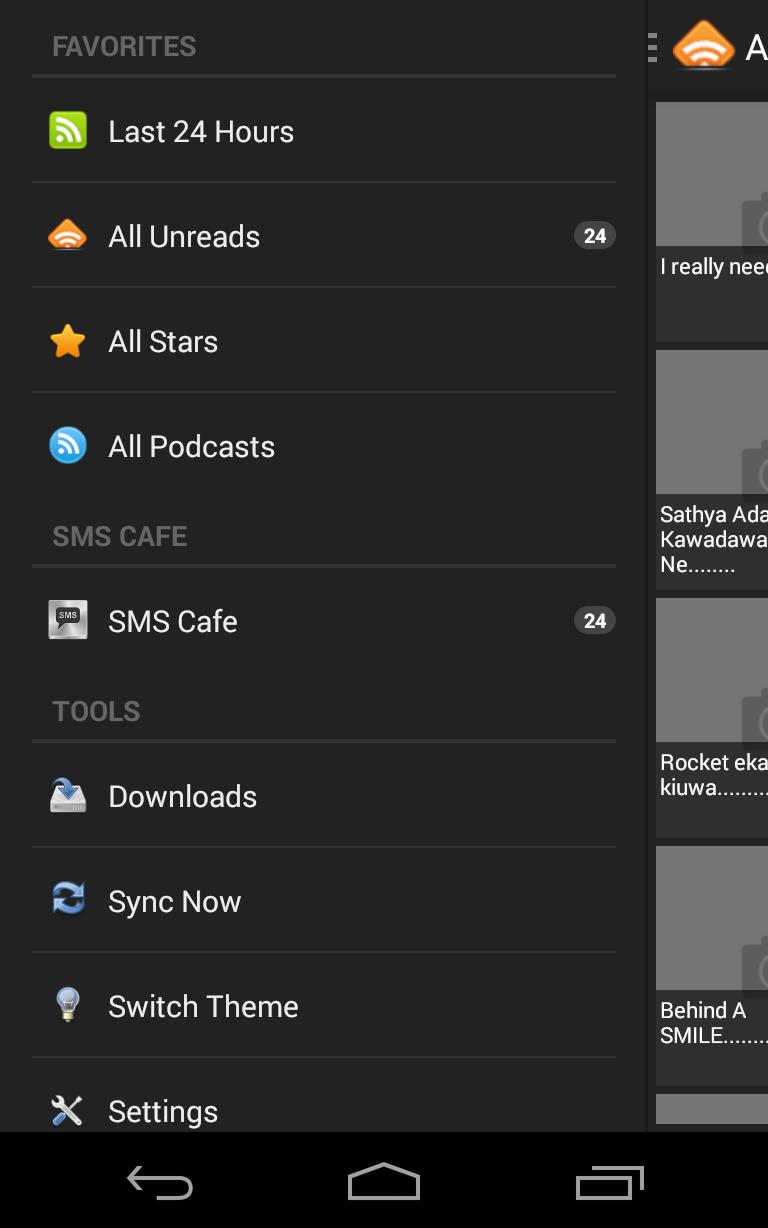Select the Last 24 Hours entry
The height and width of the screenshot is (1228, 768).
200,131
